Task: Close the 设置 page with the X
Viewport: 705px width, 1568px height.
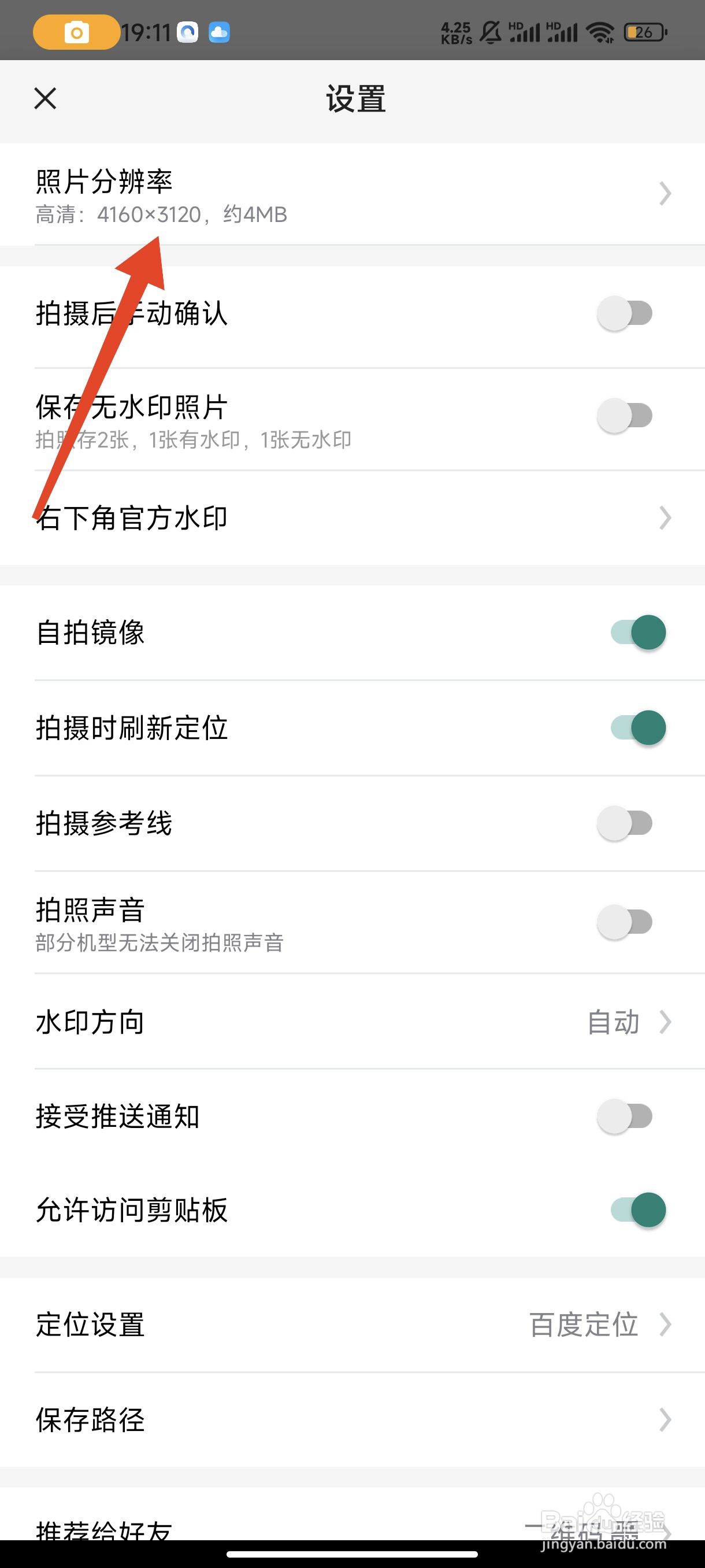Action: tap(45, 98)
